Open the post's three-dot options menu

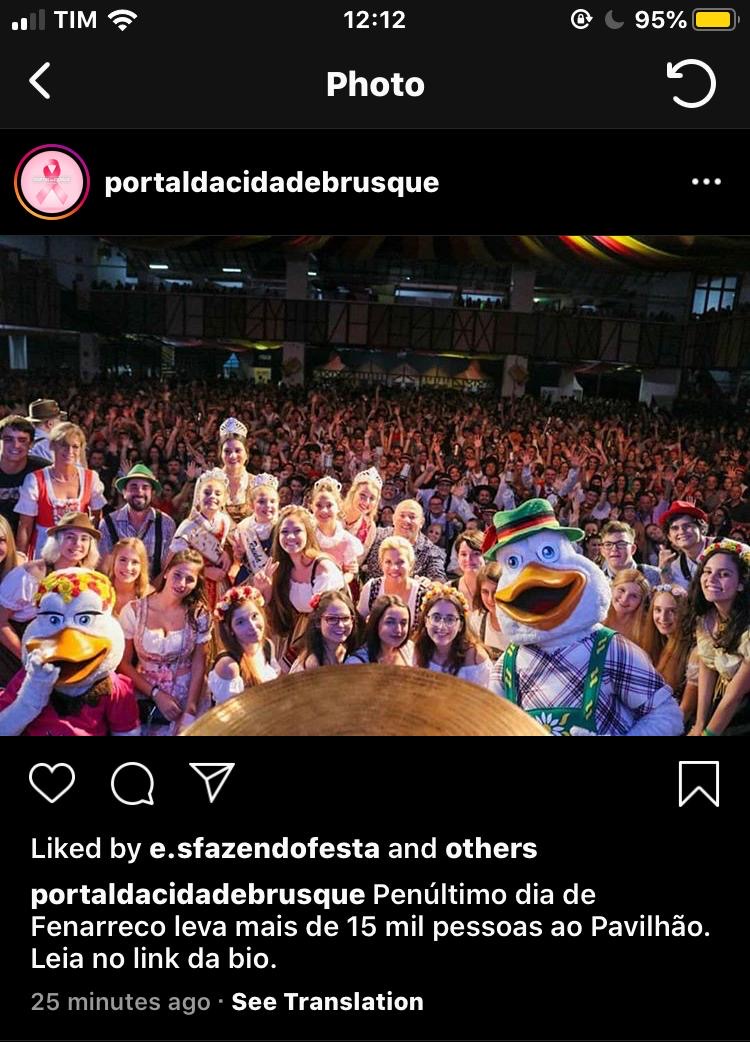pyautogui.click(x=706, y=182)
